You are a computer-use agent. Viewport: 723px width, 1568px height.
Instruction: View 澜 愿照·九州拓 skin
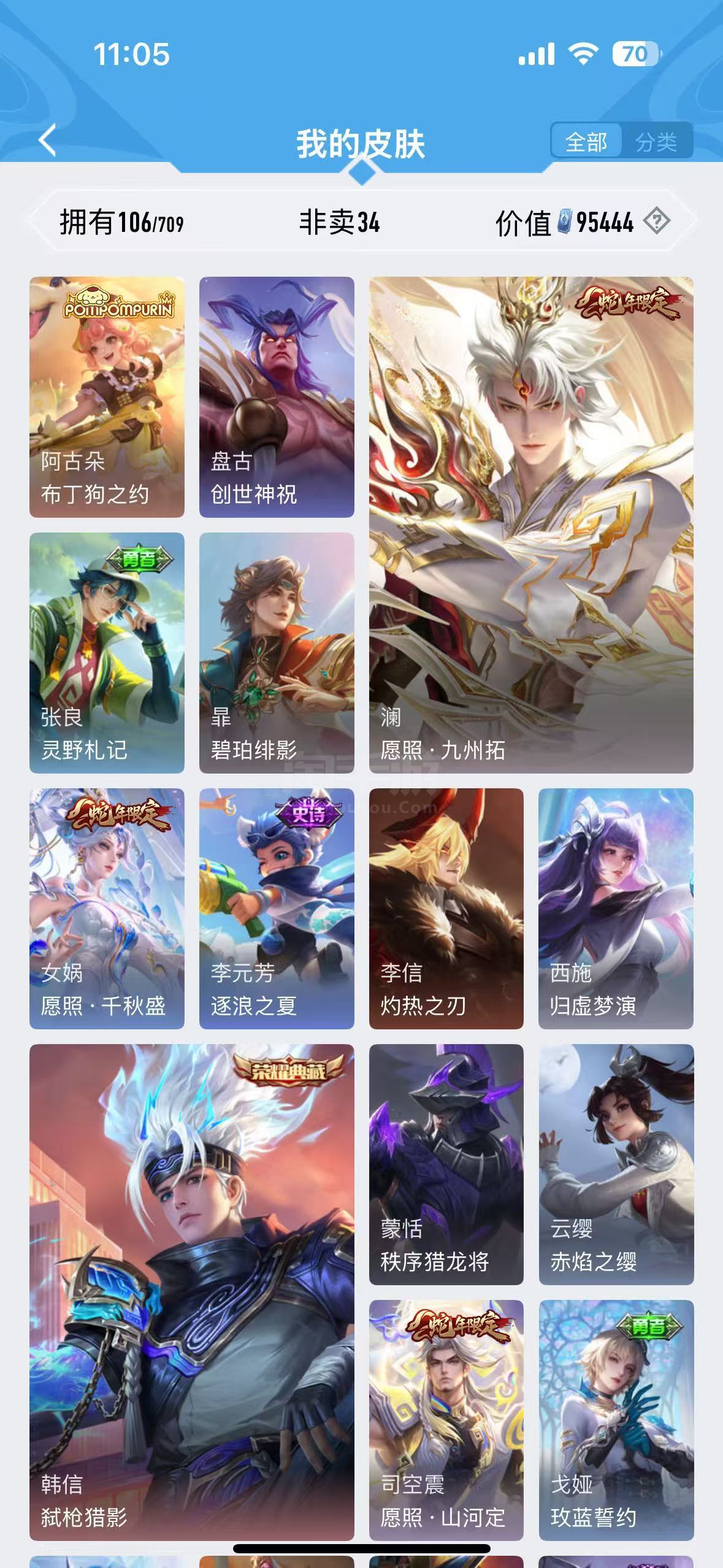click(x=531, y=525)
